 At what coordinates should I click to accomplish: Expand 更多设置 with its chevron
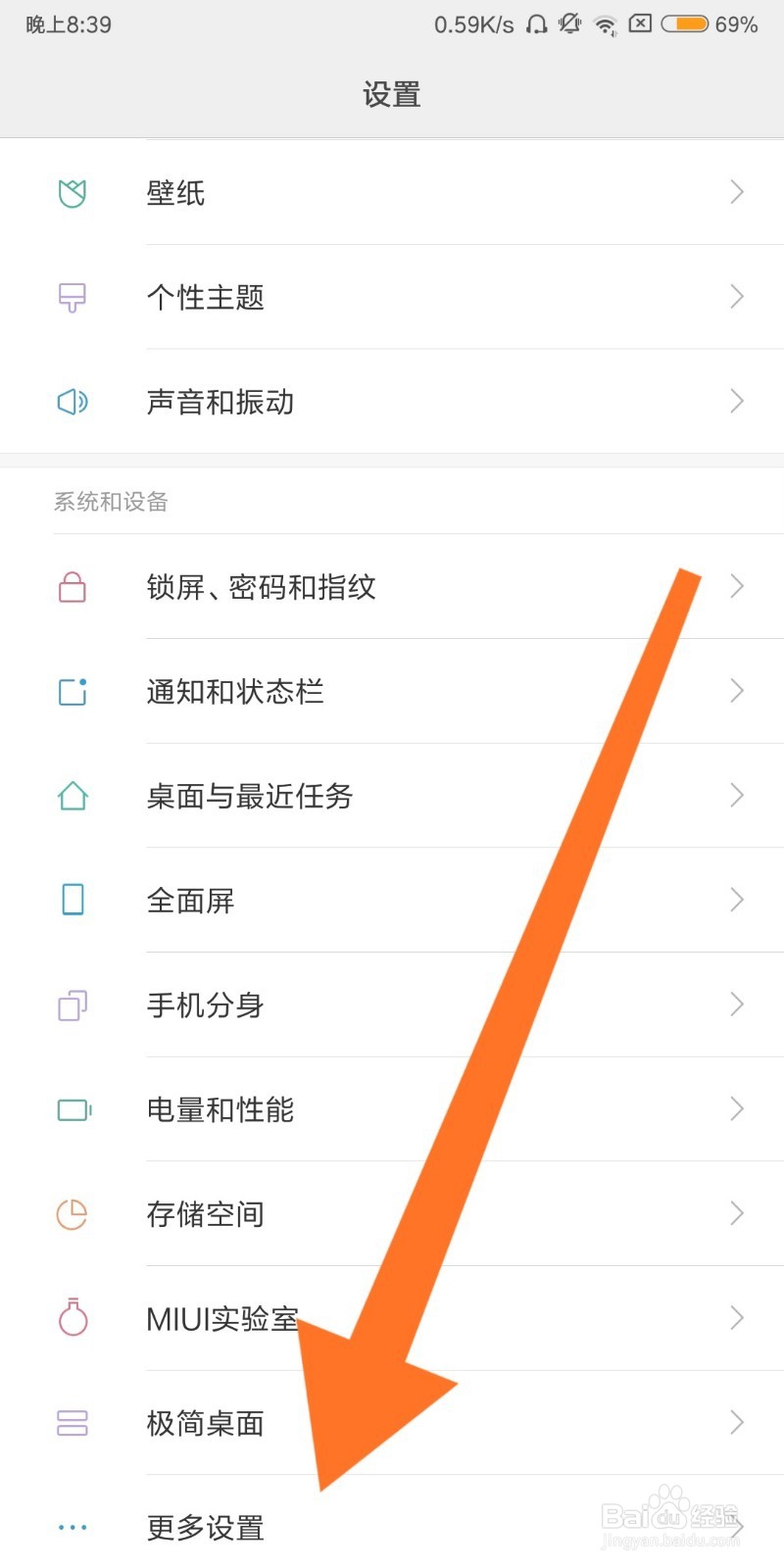click(x=737, y=1527)
